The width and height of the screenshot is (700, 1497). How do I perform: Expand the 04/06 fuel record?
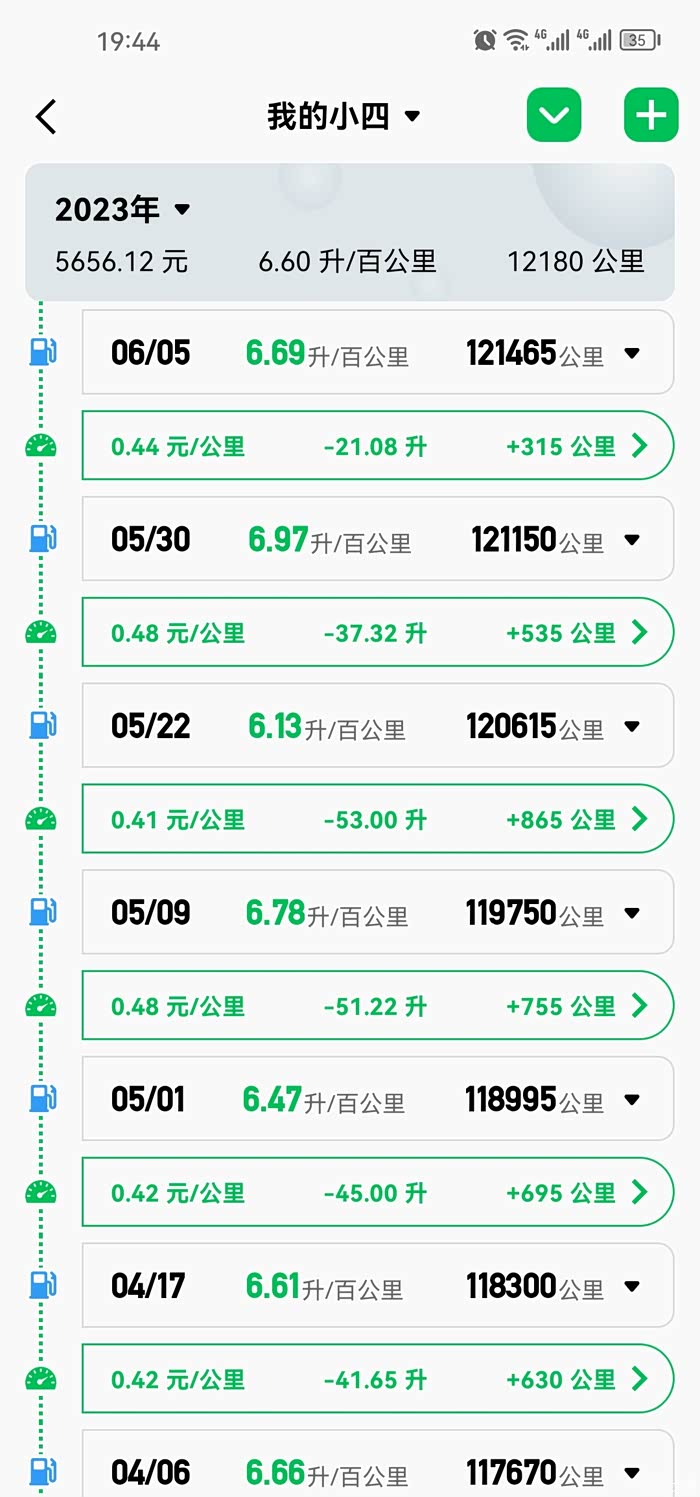point(631,1472)
